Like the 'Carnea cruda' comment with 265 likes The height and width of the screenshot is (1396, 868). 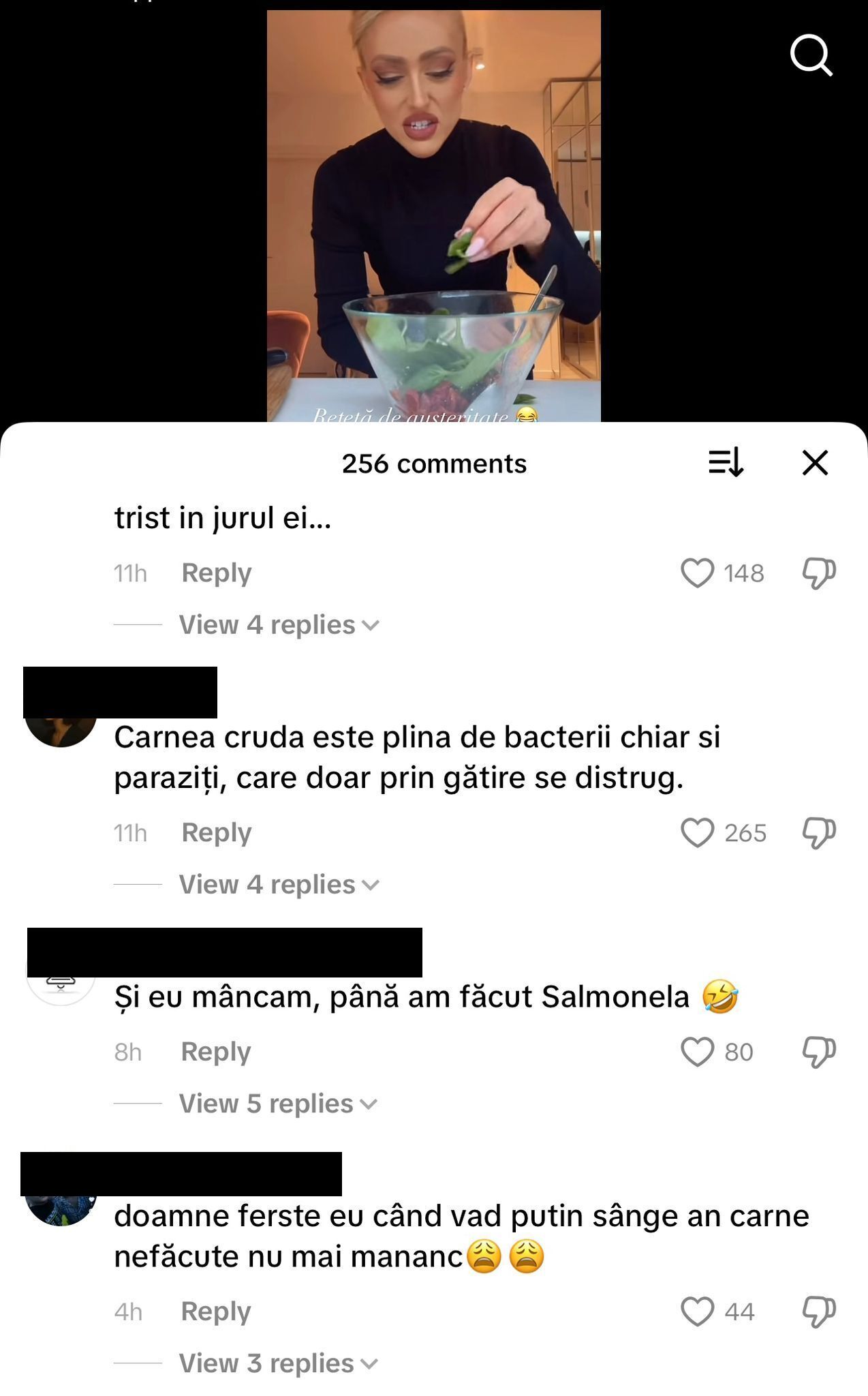(698, 833)
